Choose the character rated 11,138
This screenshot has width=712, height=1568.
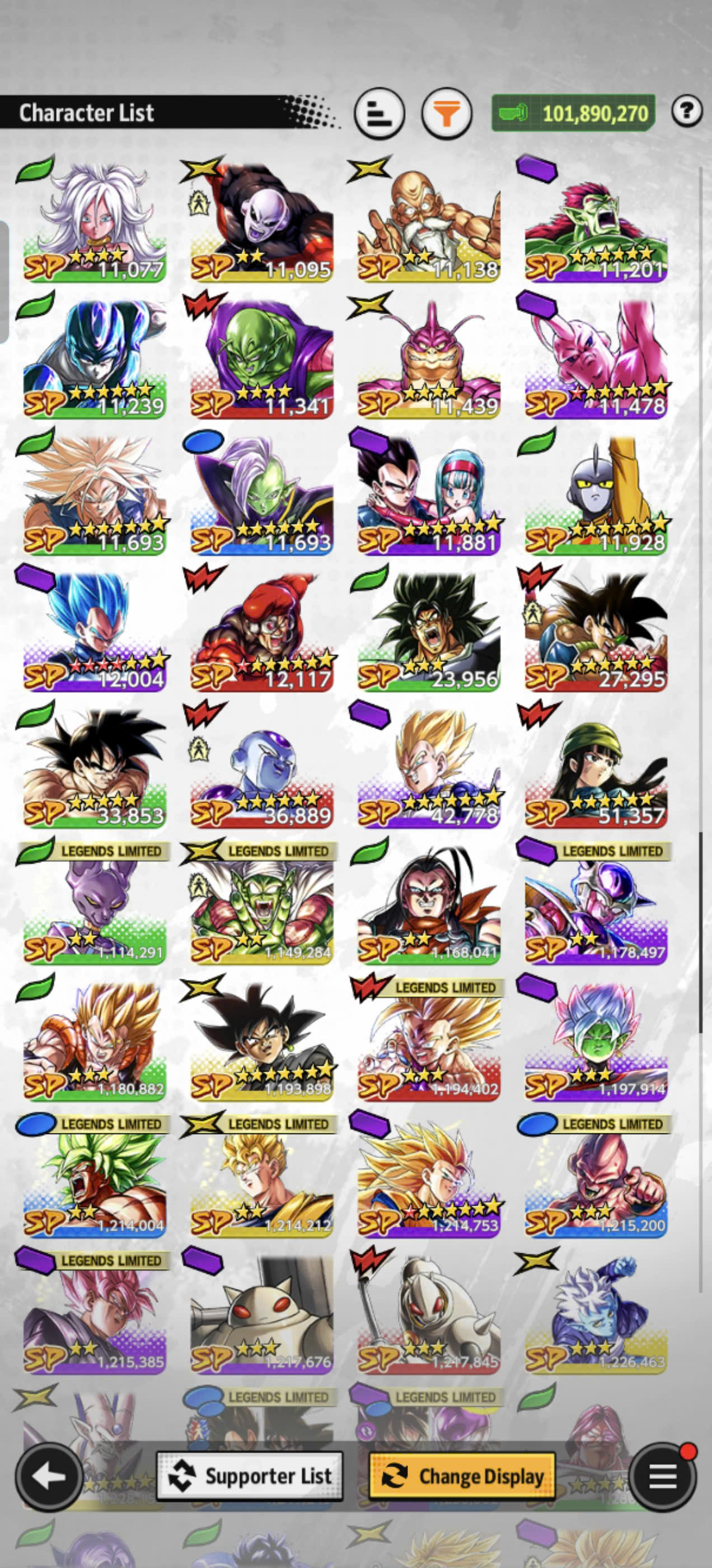point(429,222)
